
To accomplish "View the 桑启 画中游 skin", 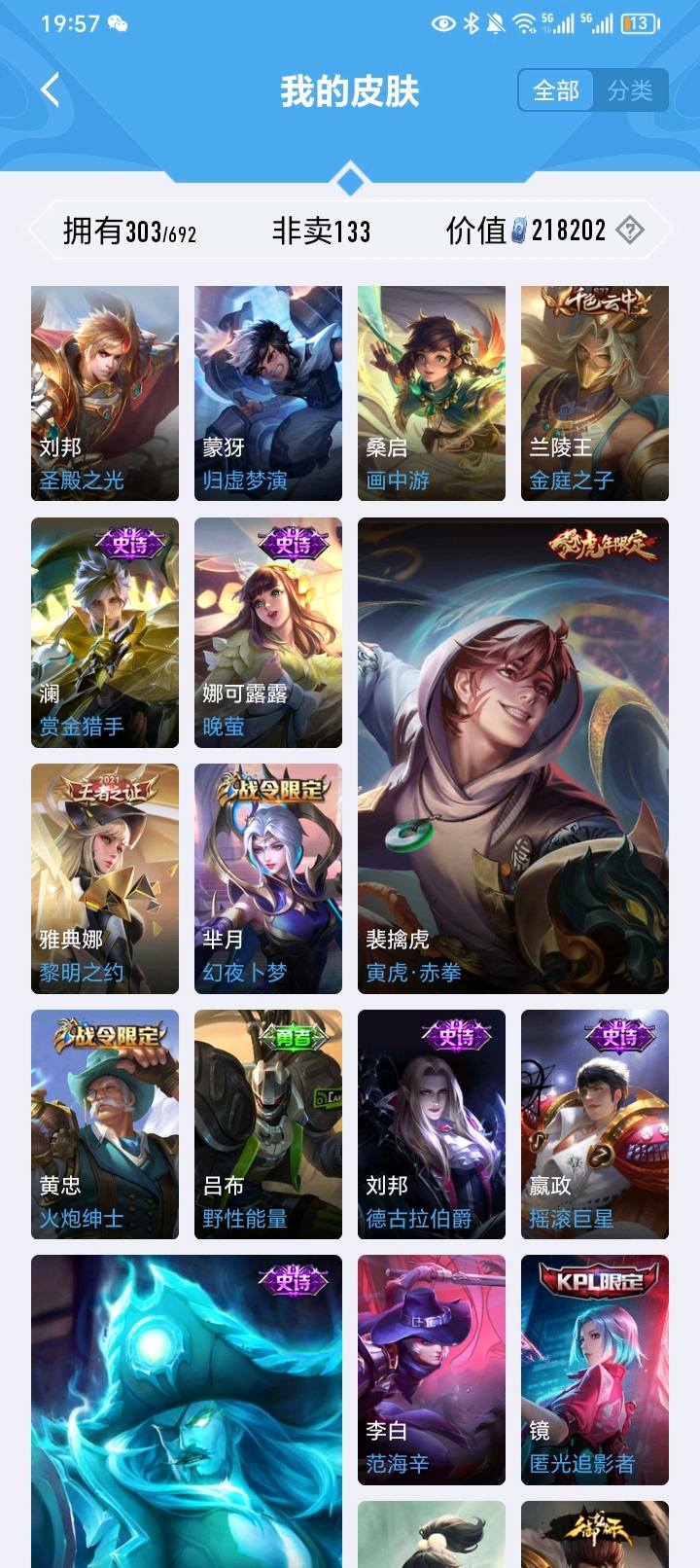I will [x=432, y=393].
